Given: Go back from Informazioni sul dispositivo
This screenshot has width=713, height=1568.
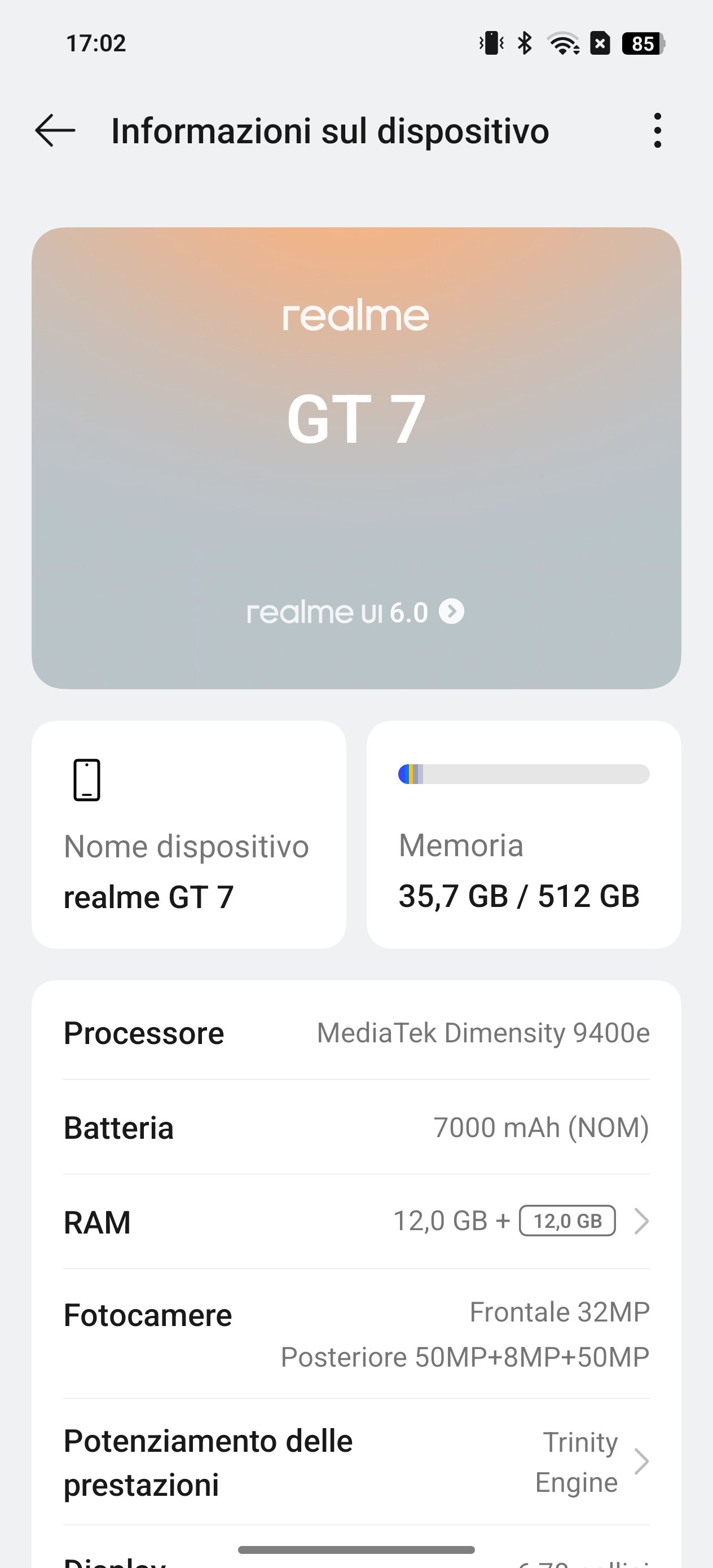Looking at the screenshot, I should [x=55, y=130].
